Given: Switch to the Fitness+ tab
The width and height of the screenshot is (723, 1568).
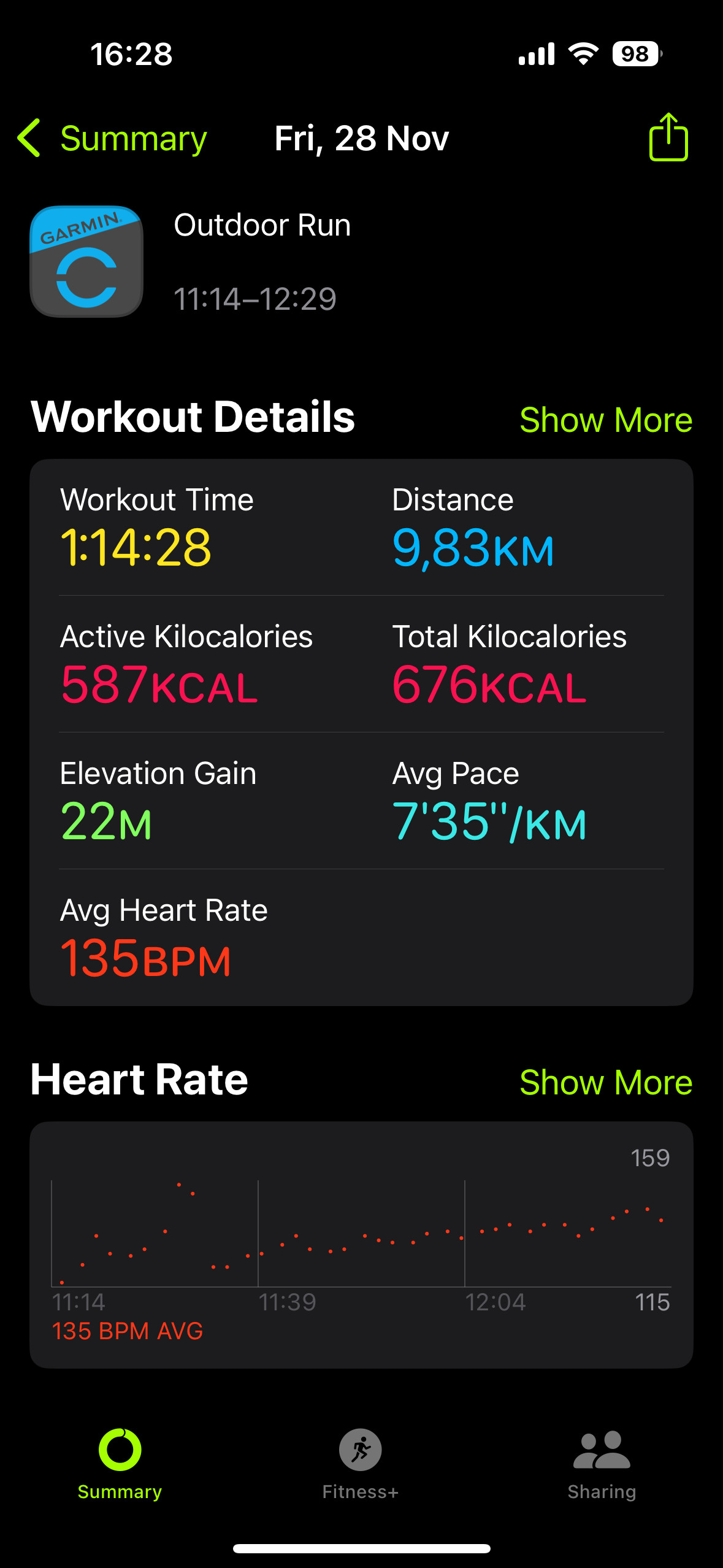Looking at the screenshot, I should pyautogui.click(x=361, y=1464).
